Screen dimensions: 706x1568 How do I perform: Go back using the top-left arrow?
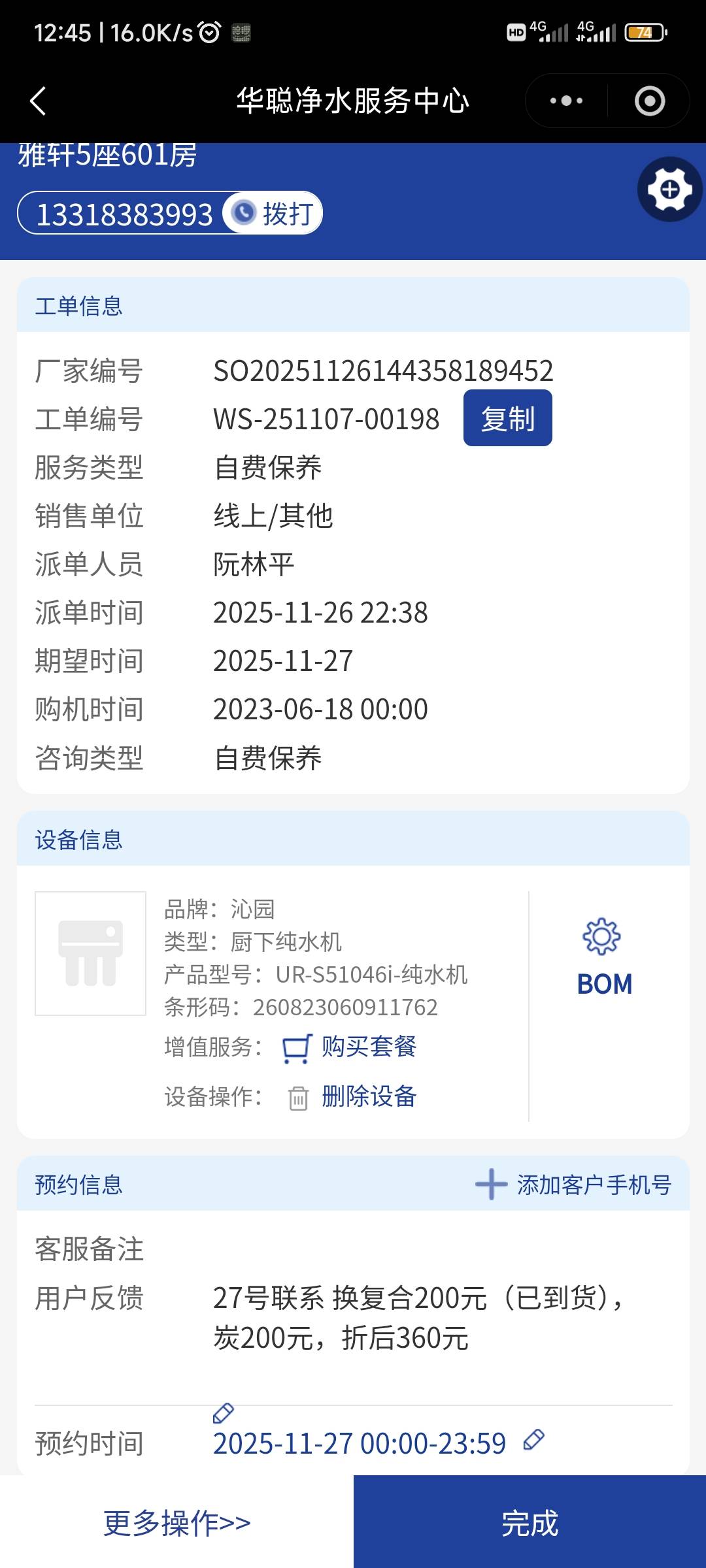coord(38,101)
